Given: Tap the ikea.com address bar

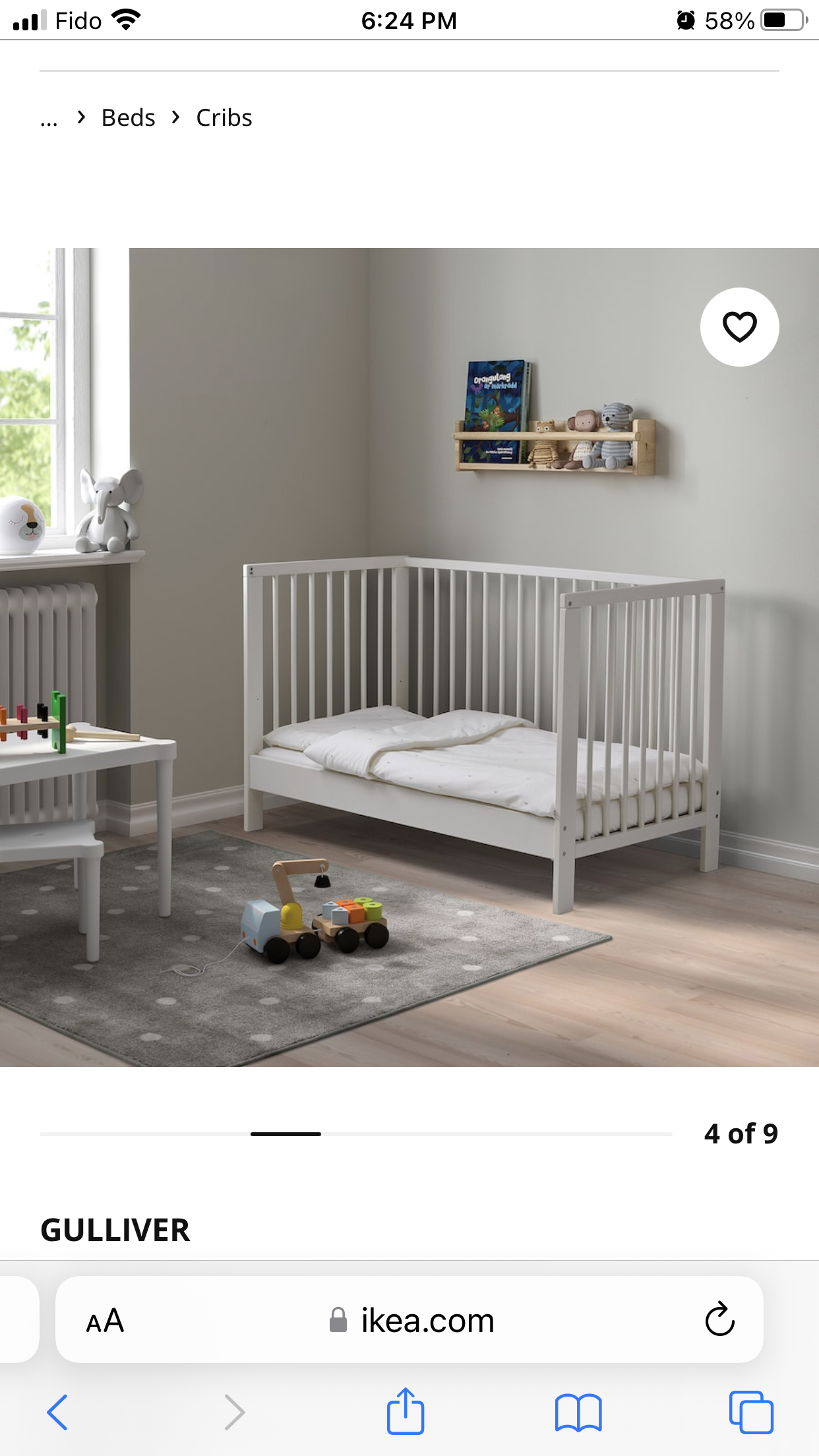Looking at the screenshot, I should (x=409, y=1319).
